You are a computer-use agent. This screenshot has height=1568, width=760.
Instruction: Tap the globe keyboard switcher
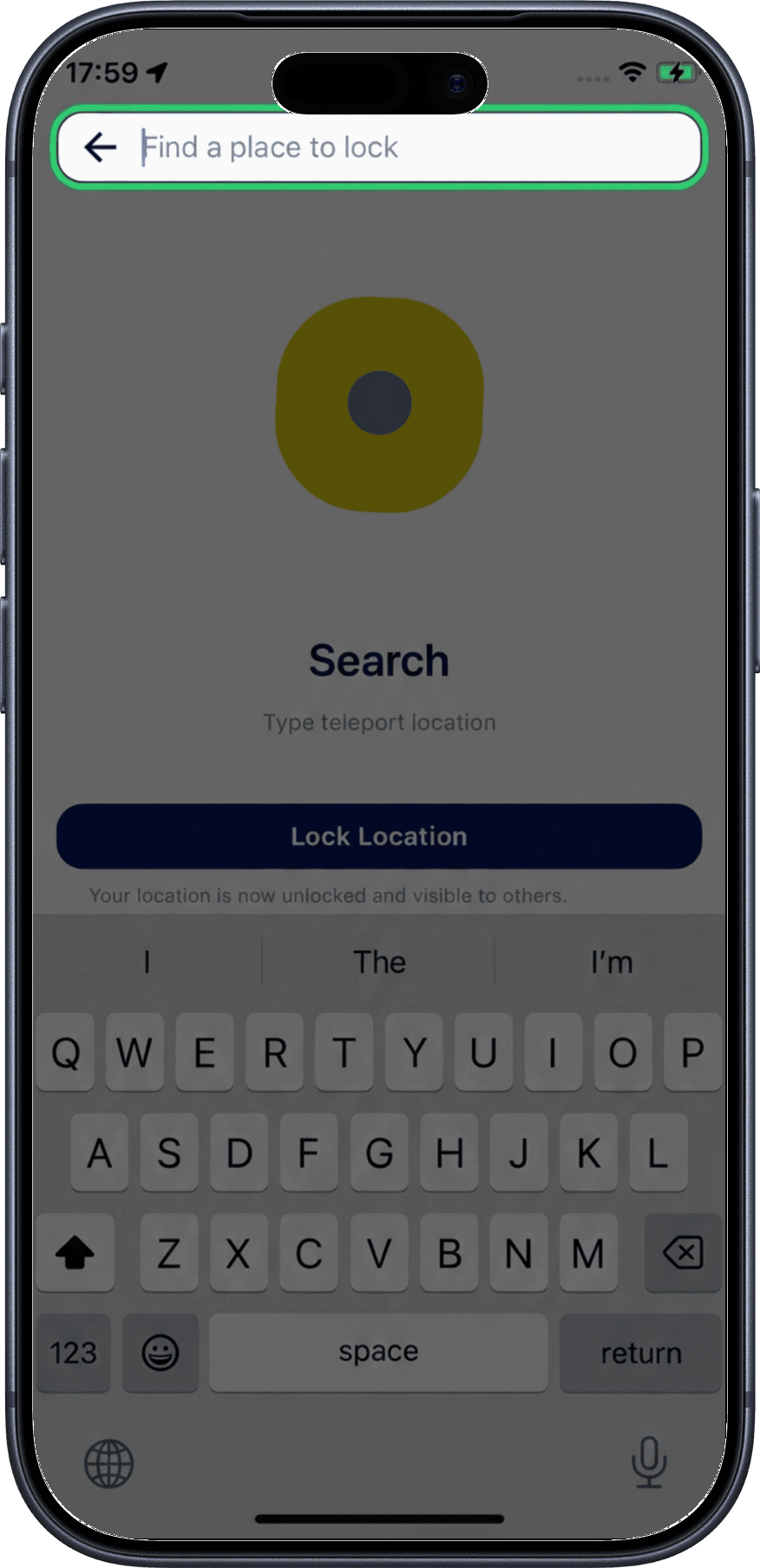109,1463
